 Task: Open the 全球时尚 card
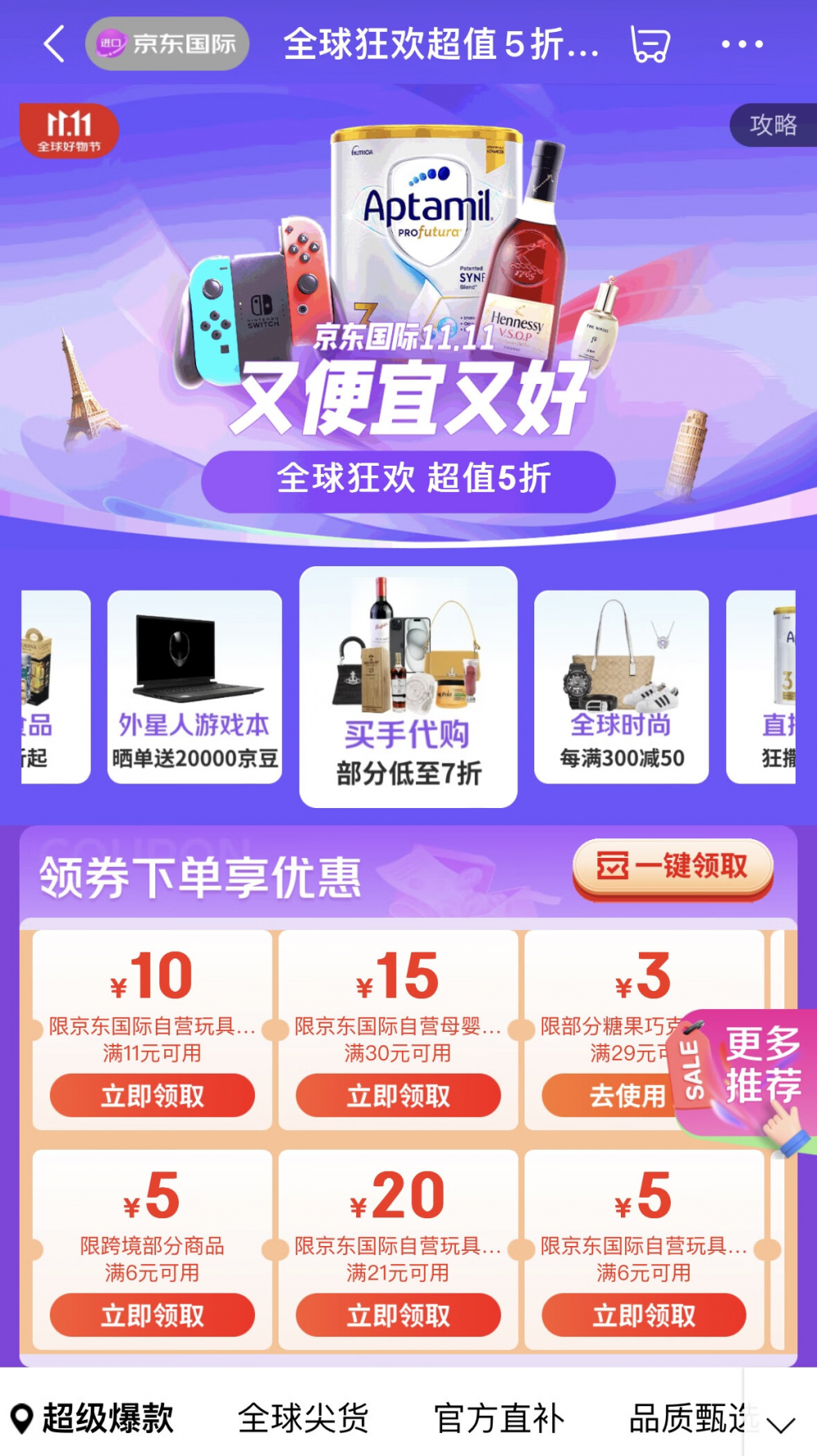(x=621, y=686)
